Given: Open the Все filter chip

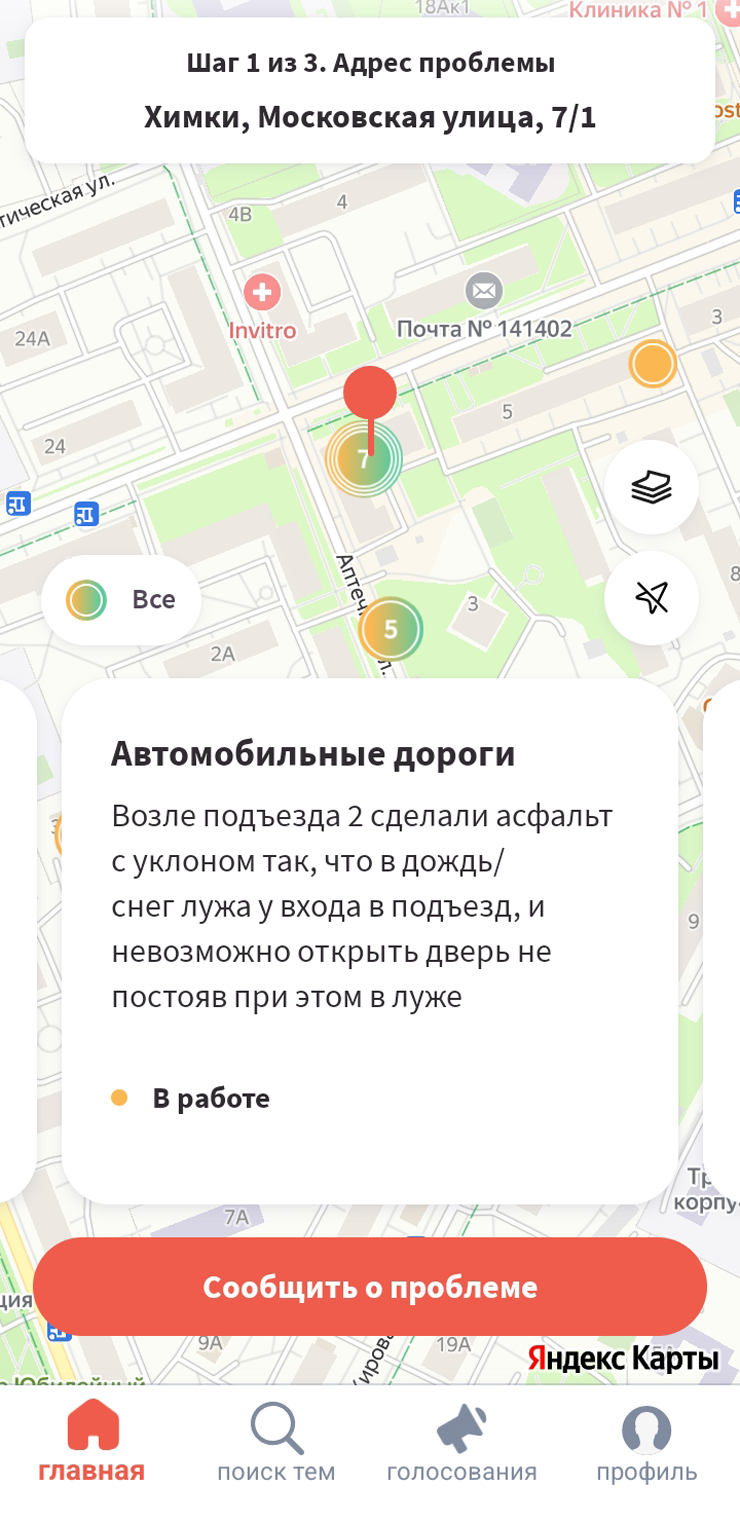Looking at the screenshot, I should click(122, 600).
